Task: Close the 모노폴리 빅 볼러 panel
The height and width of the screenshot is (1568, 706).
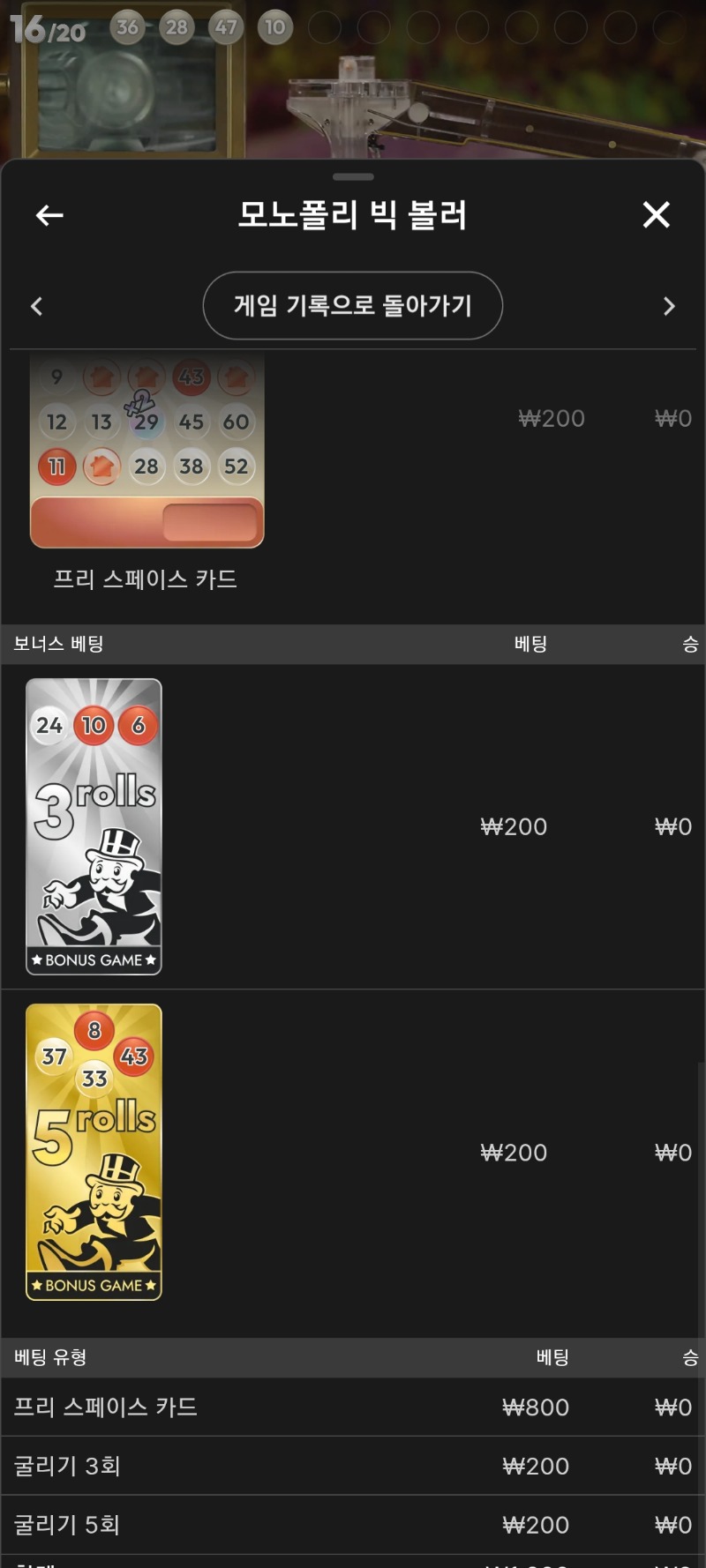Action: (x=656, y=214)
